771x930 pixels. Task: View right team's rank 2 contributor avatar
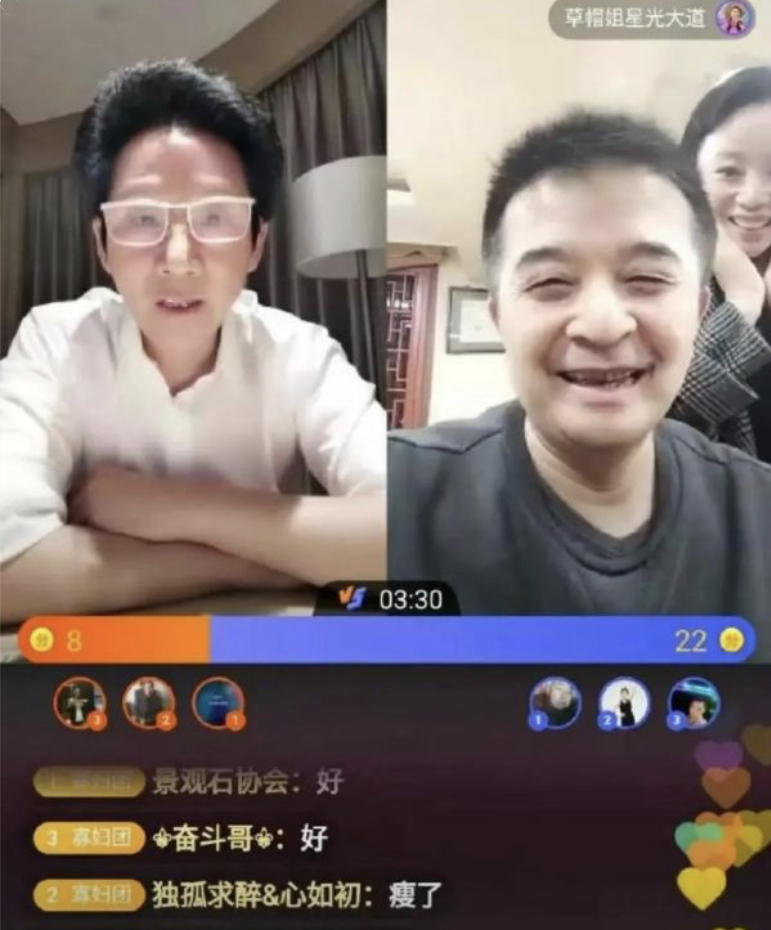[x=624, y=703]
